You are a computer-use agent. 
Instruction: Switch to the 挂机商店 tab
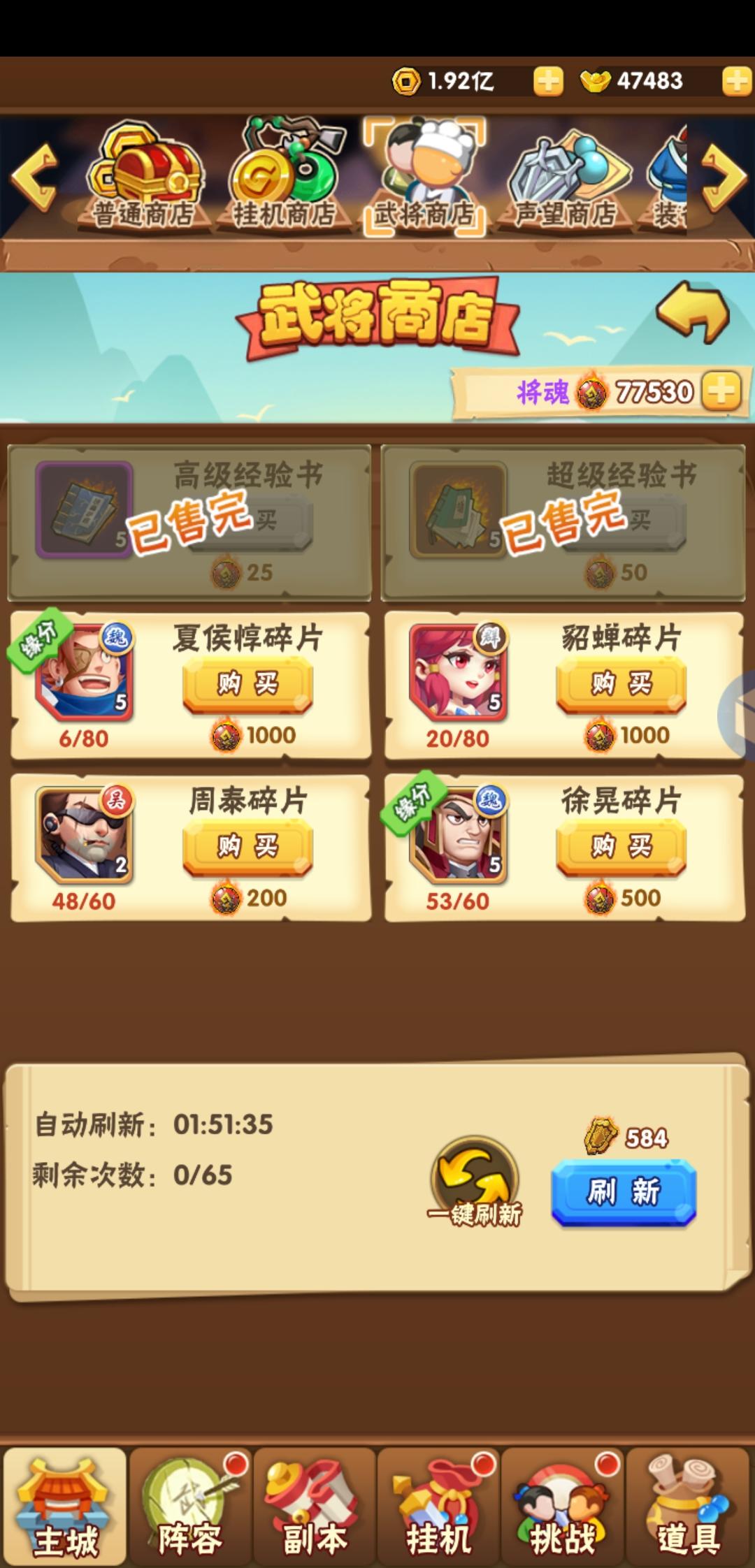285,182
